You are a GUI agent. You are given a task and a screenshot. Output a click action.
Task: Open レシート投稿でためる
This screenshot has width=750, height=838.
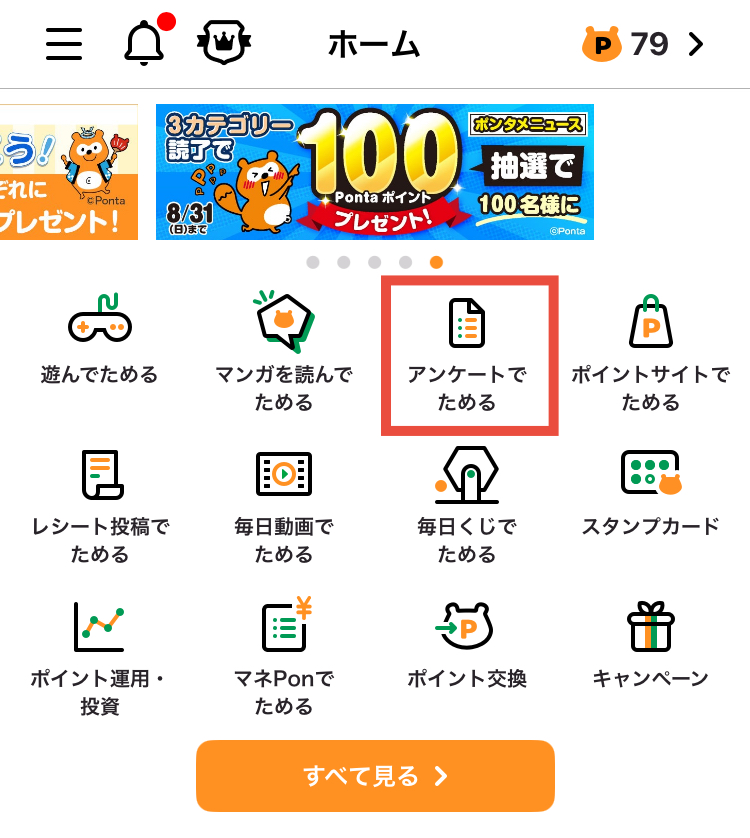coord(99,507)
